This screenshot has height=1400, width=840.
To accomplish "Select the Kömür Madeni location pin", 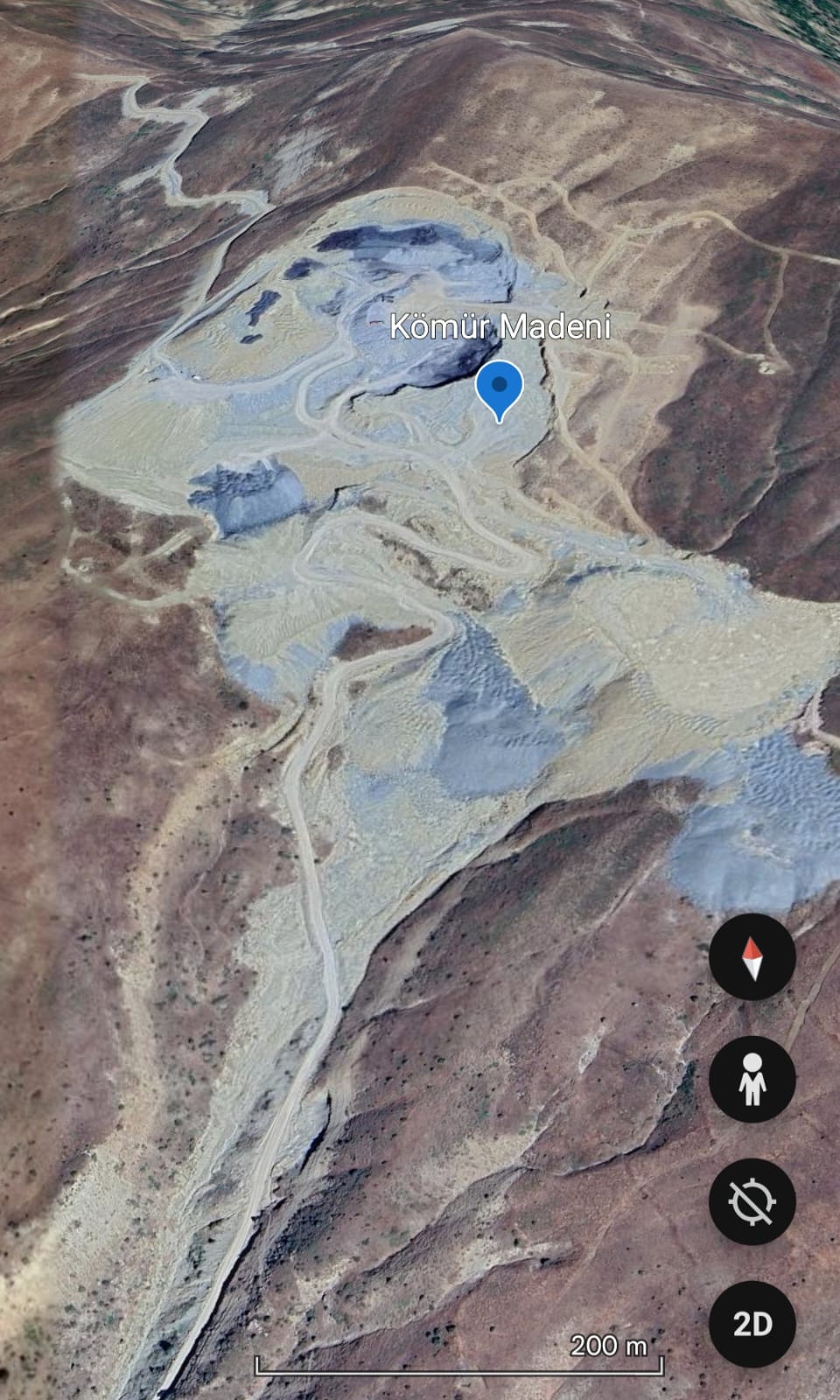I will tap(499, 388).
